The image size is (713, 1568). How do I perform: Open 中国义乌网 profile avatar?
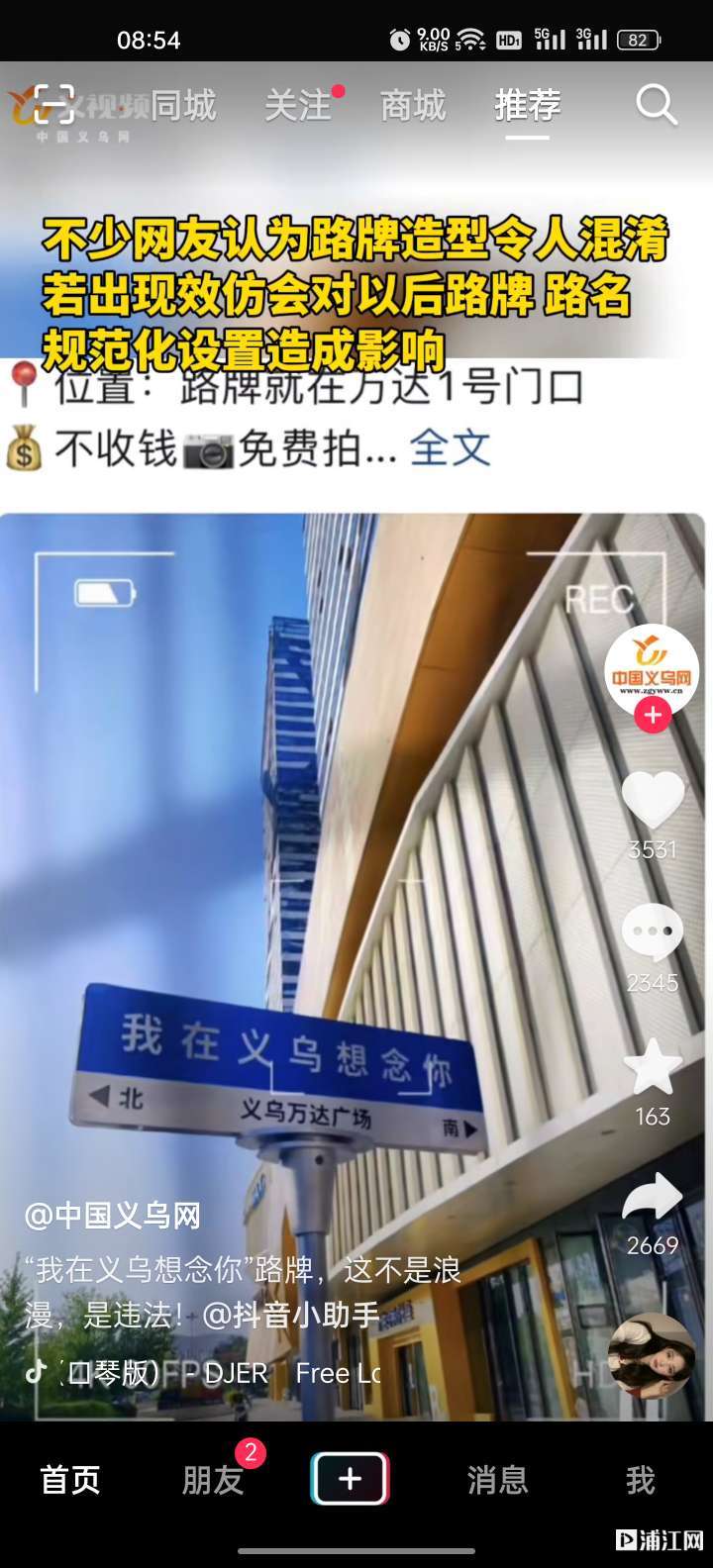pyautogui.click(x=652, y=670)
